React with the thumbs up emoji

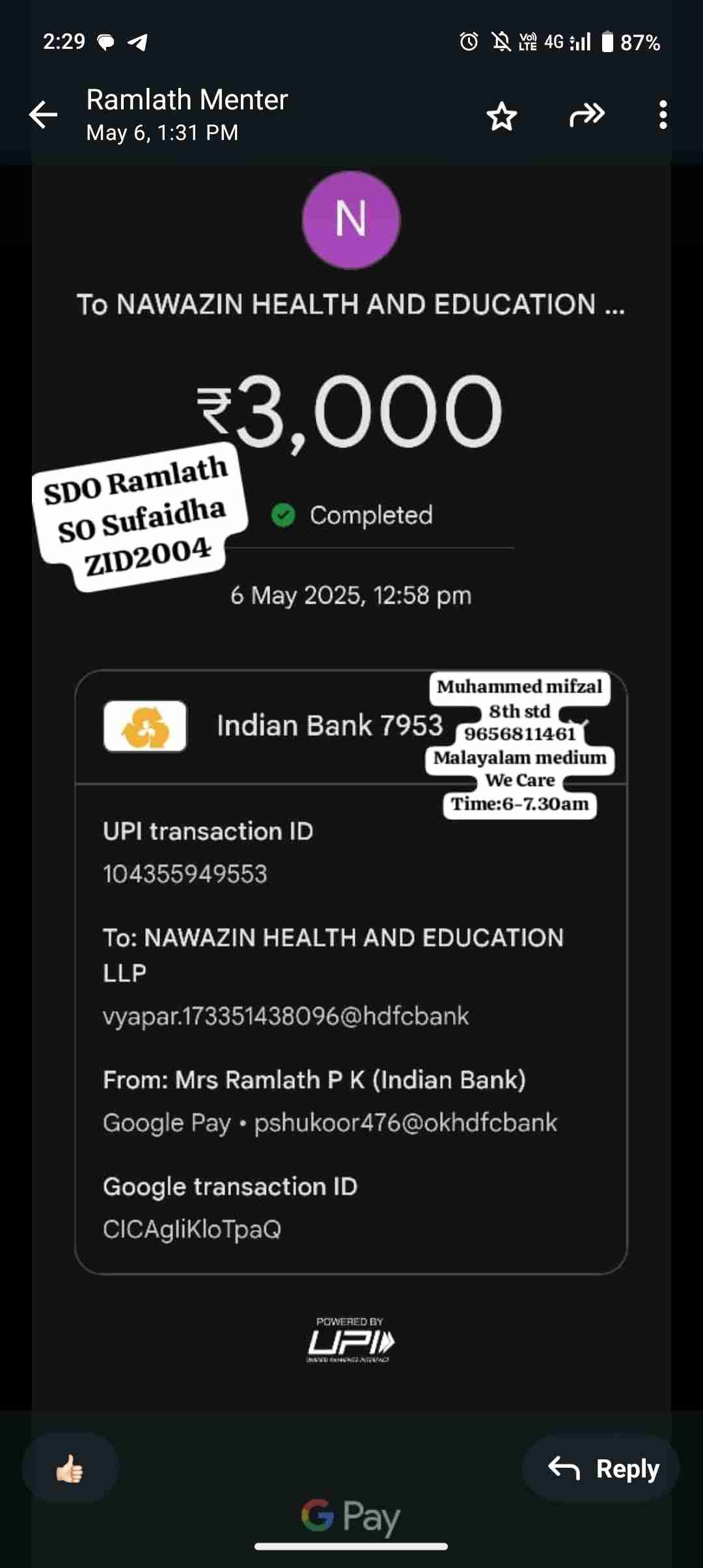tap(70, 1468)
